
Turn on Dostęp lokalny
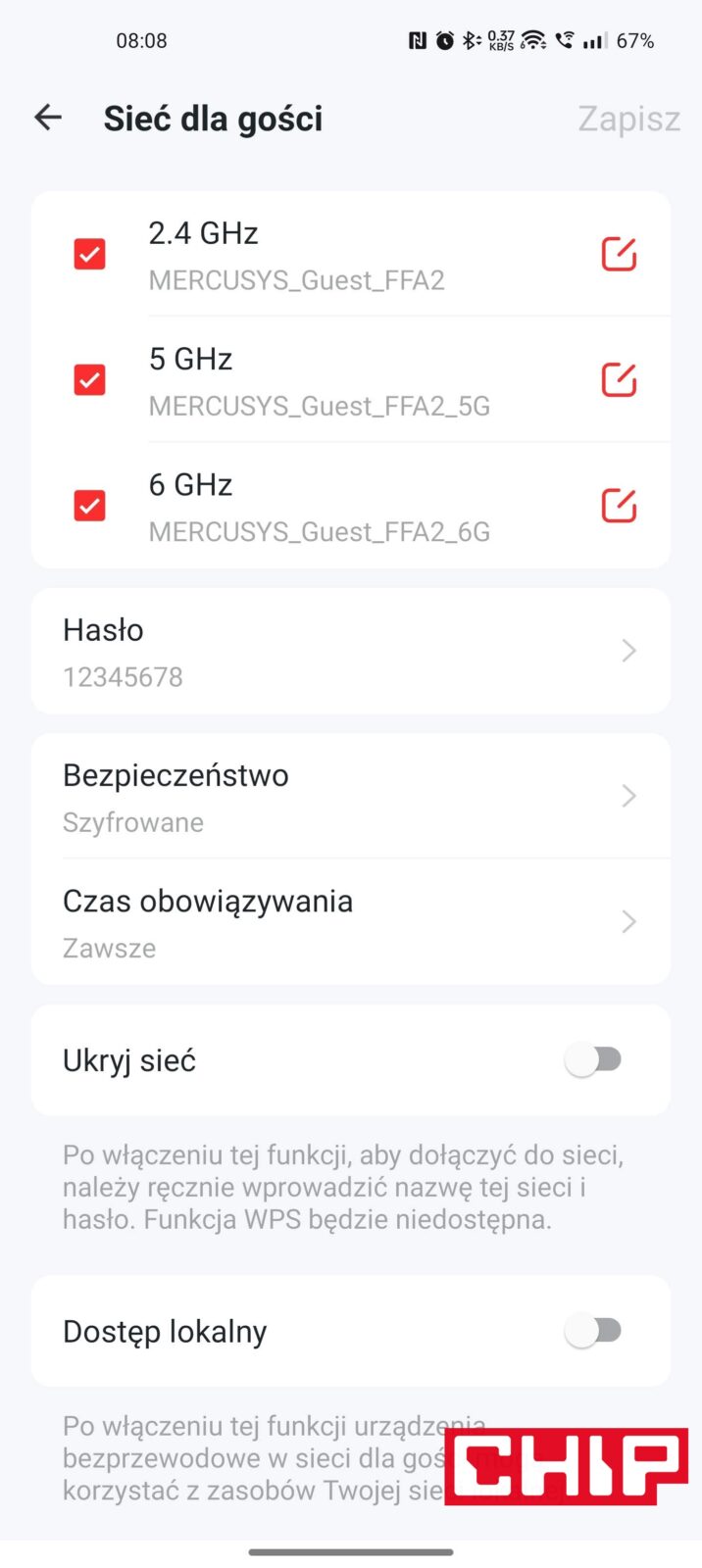594,1331
